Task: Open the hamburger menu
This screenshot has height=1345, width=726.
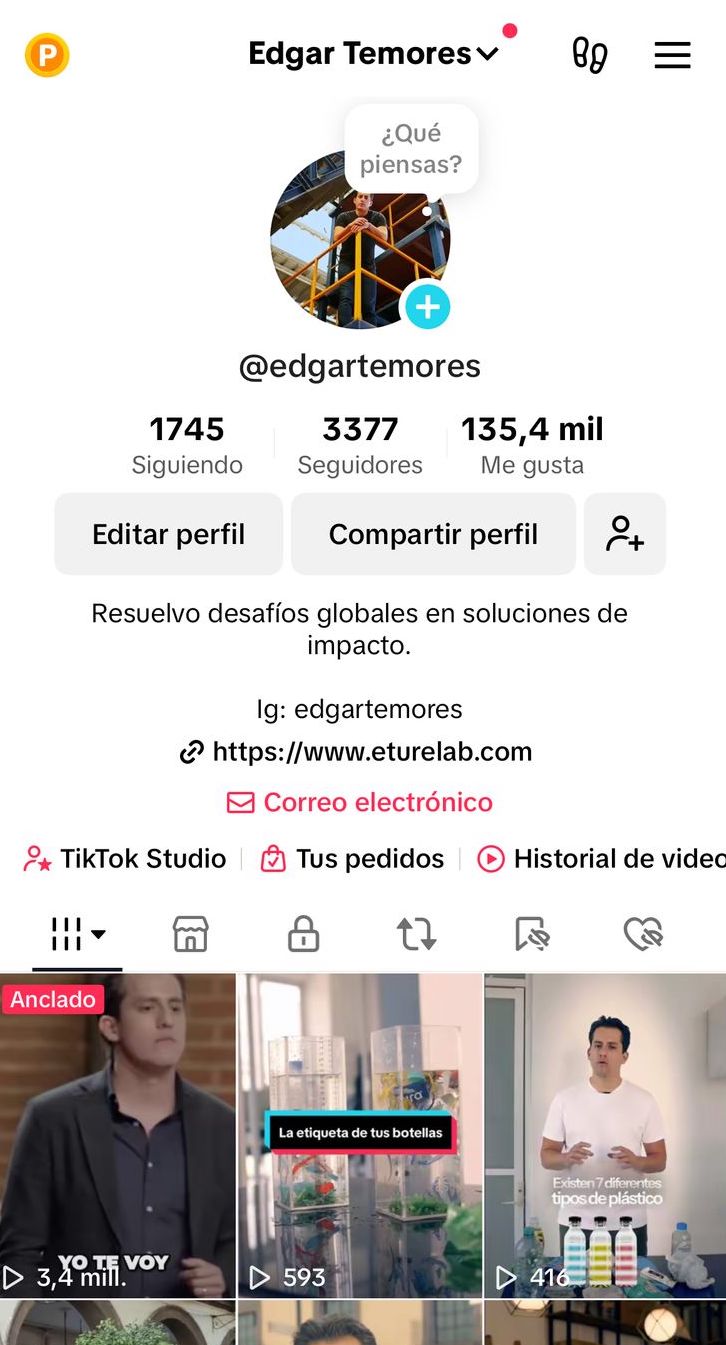Action: [672, 55]
